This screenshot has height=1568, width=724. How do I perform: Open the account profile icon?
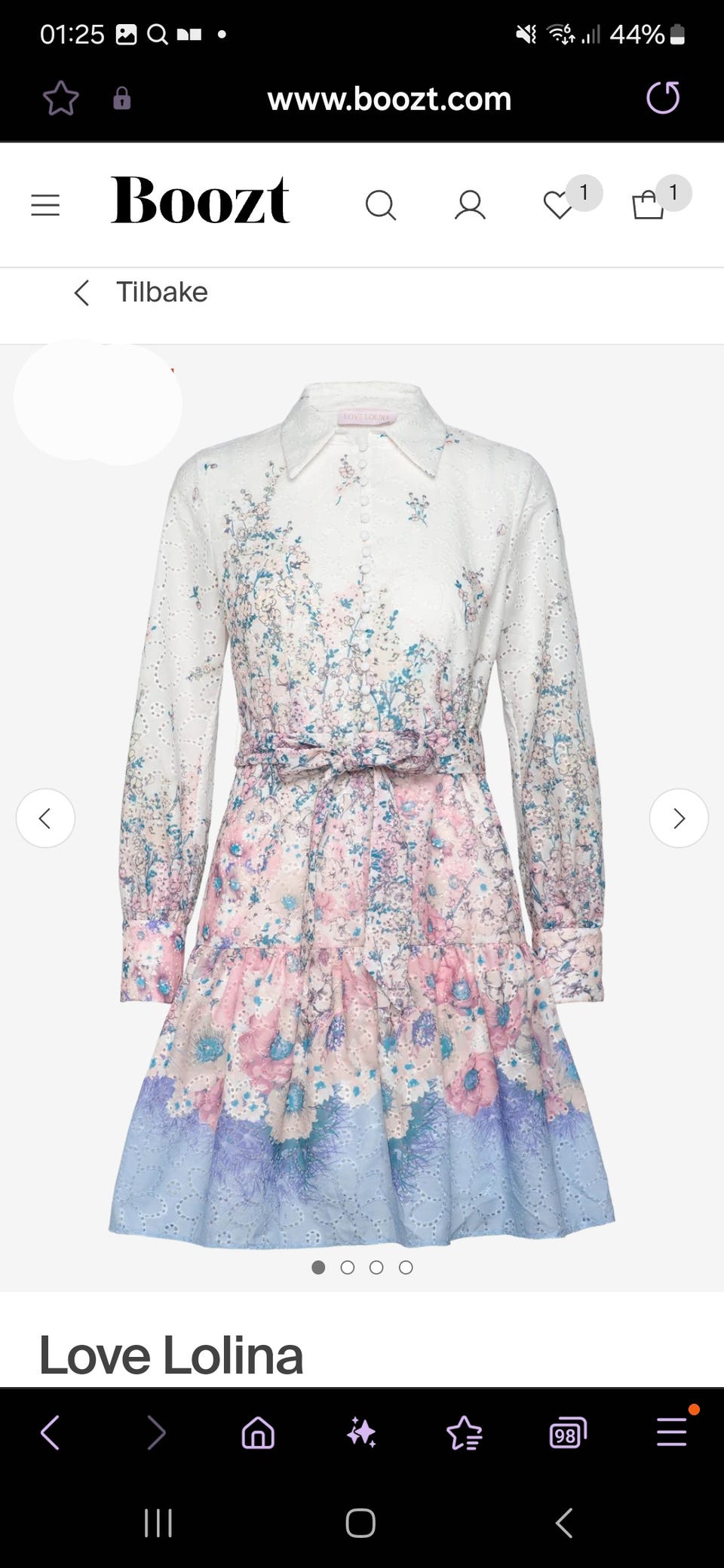point(469,205)
